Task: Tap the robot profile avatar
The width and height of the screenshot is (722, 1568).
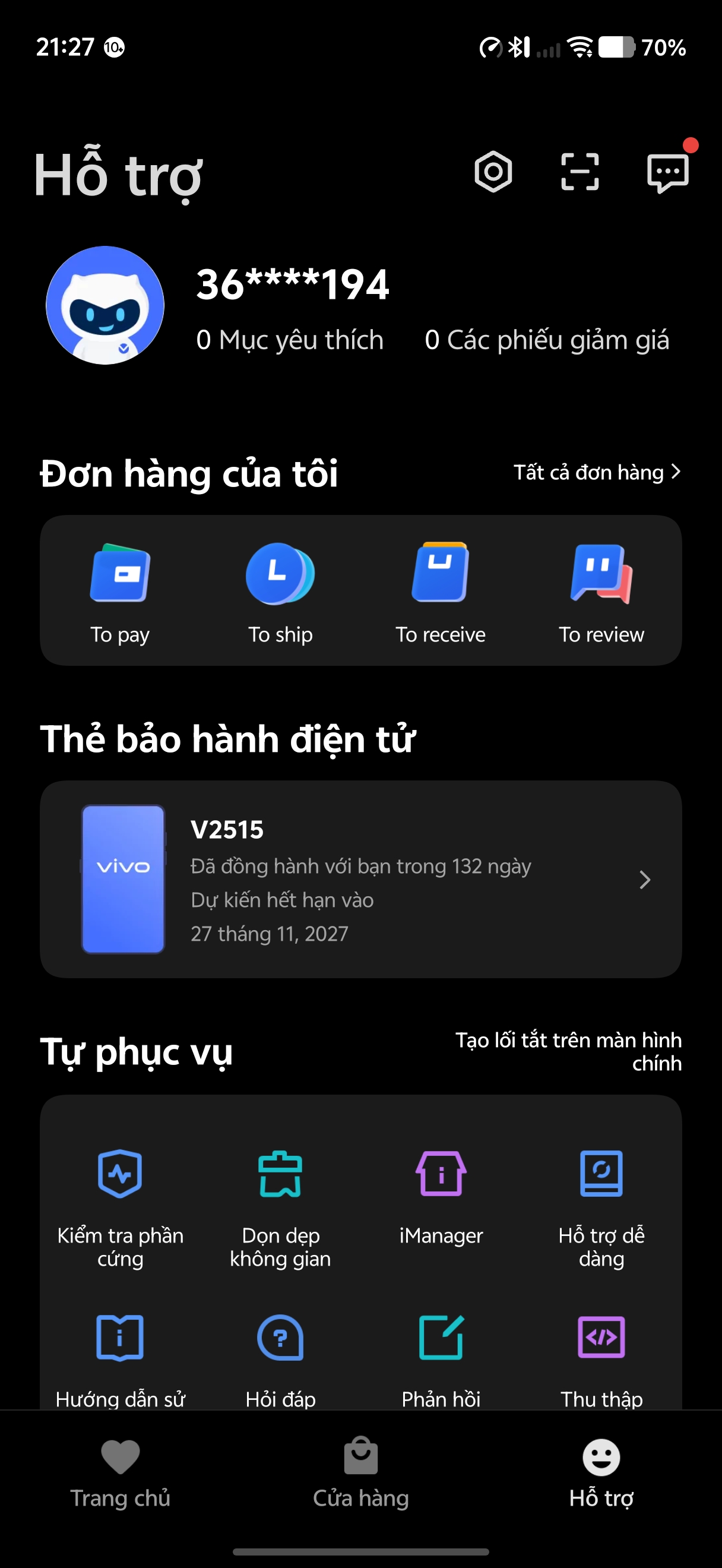Action: click(x=105, y=305)
